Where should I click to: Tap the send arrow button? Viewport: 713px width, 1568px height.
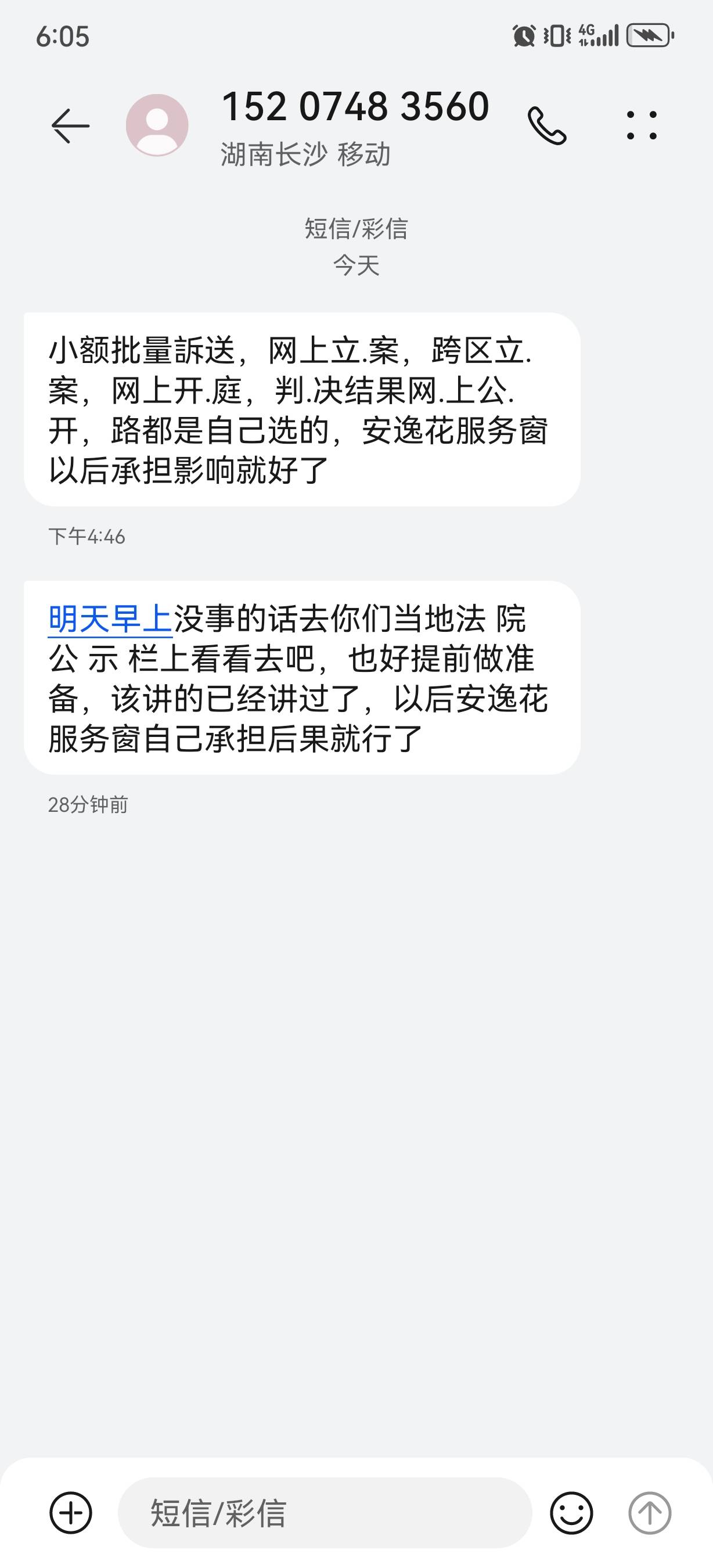(x=650, y=1513)
